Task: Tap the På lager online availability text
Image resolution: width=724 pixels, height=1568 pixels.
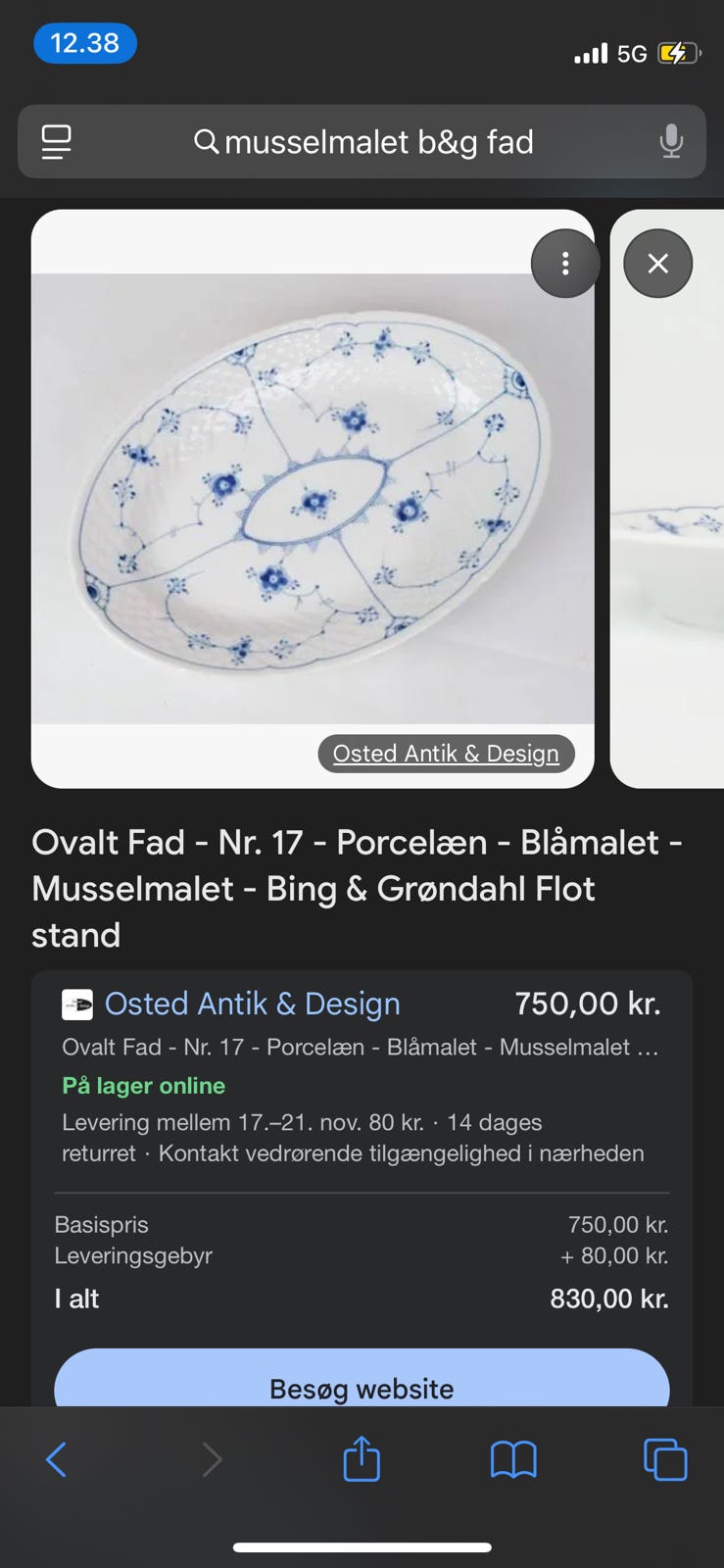Action: pos(143,1086)
